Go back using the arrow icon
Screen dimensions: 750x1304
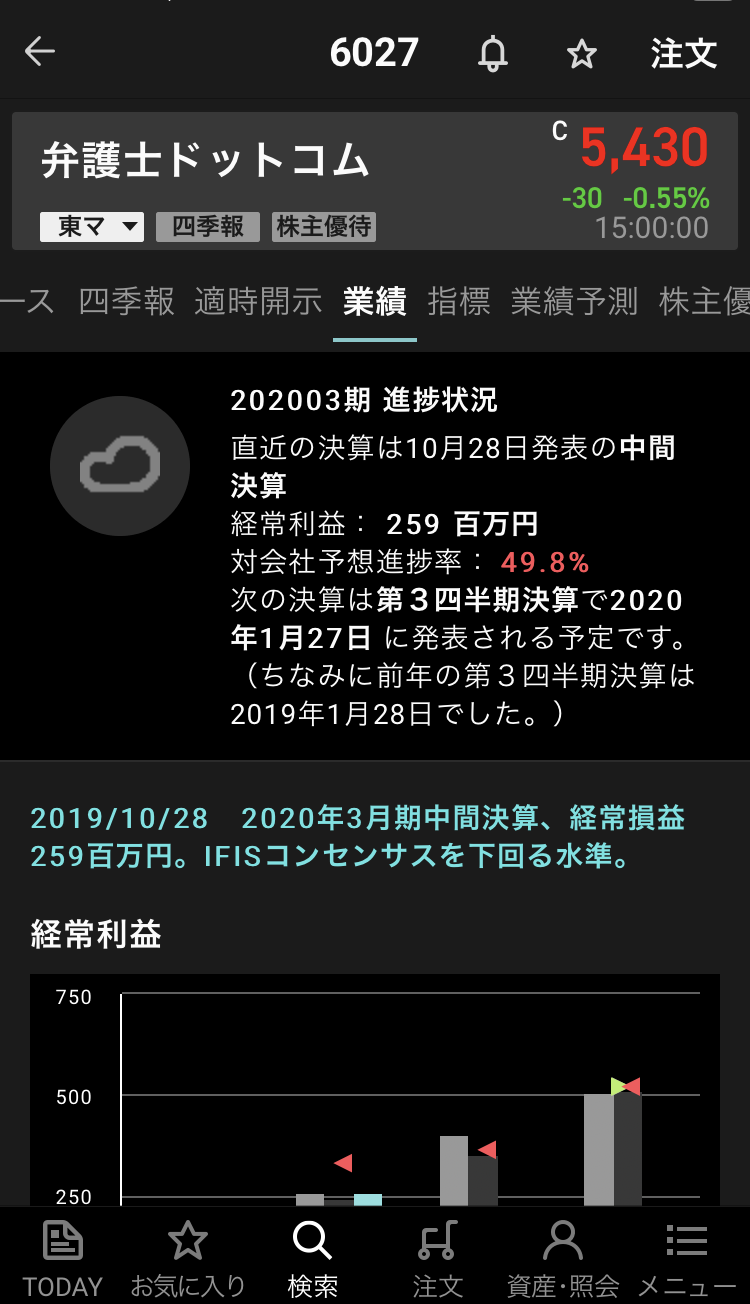40,52
